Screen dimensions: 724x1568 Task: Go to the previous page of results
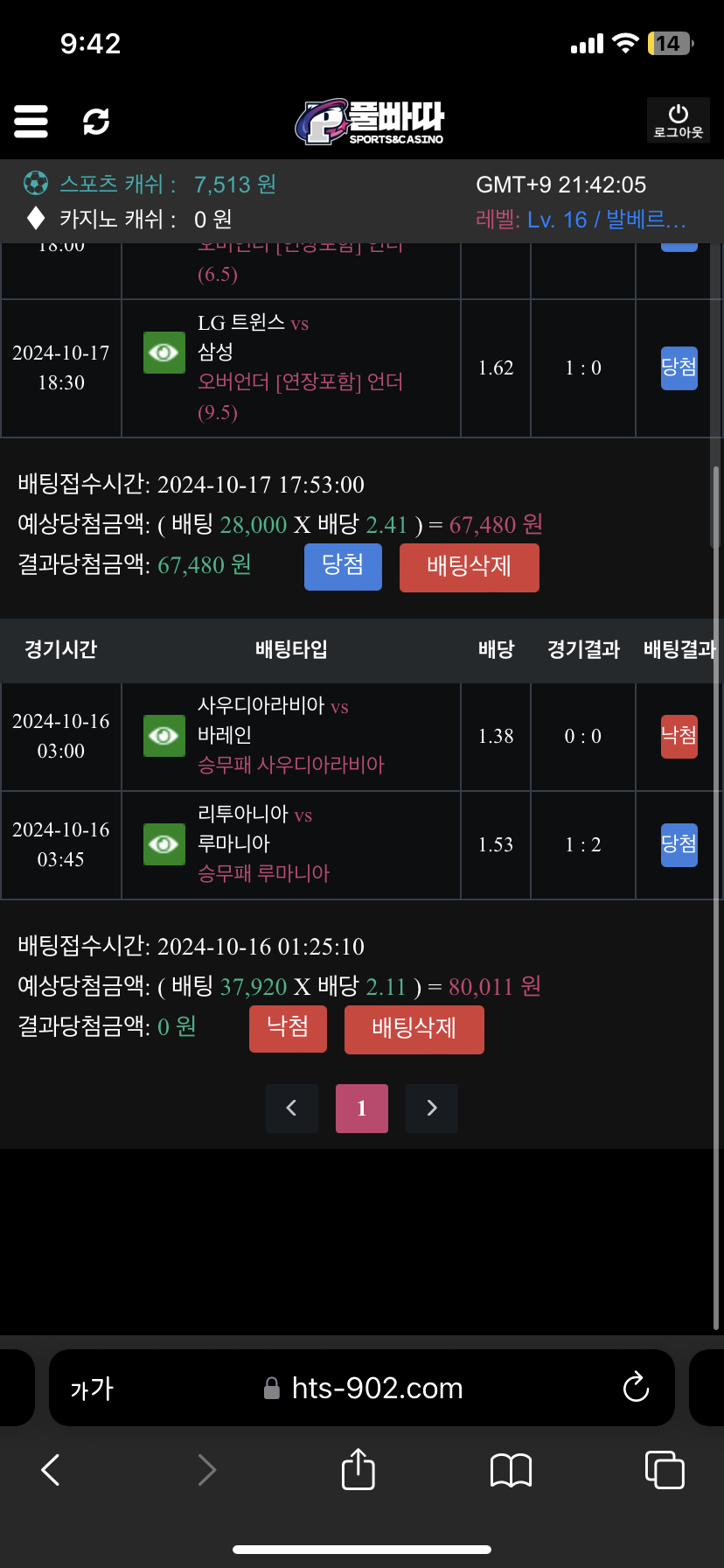coord(292,1108)
